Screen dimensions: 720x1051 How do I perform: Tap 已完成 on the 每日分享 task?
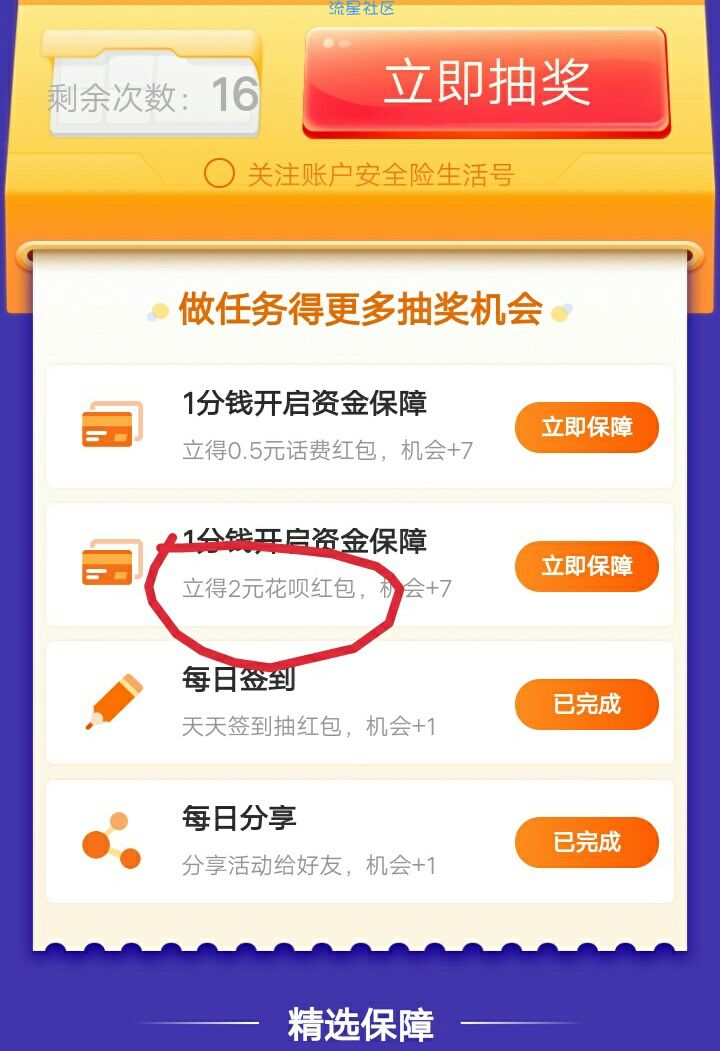point(587,842)
